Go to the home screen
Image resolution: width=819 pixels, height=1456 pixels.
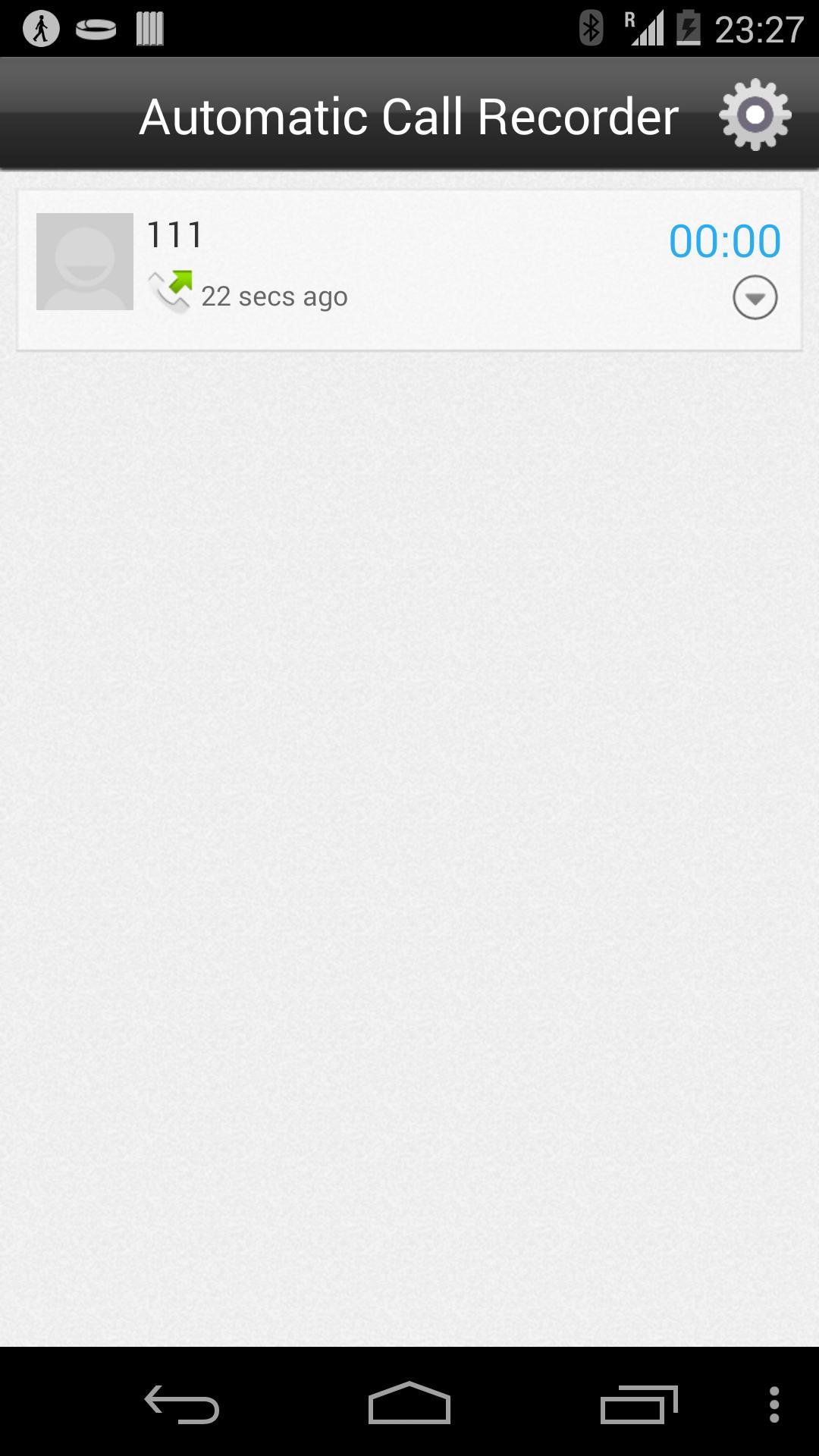409,1404
